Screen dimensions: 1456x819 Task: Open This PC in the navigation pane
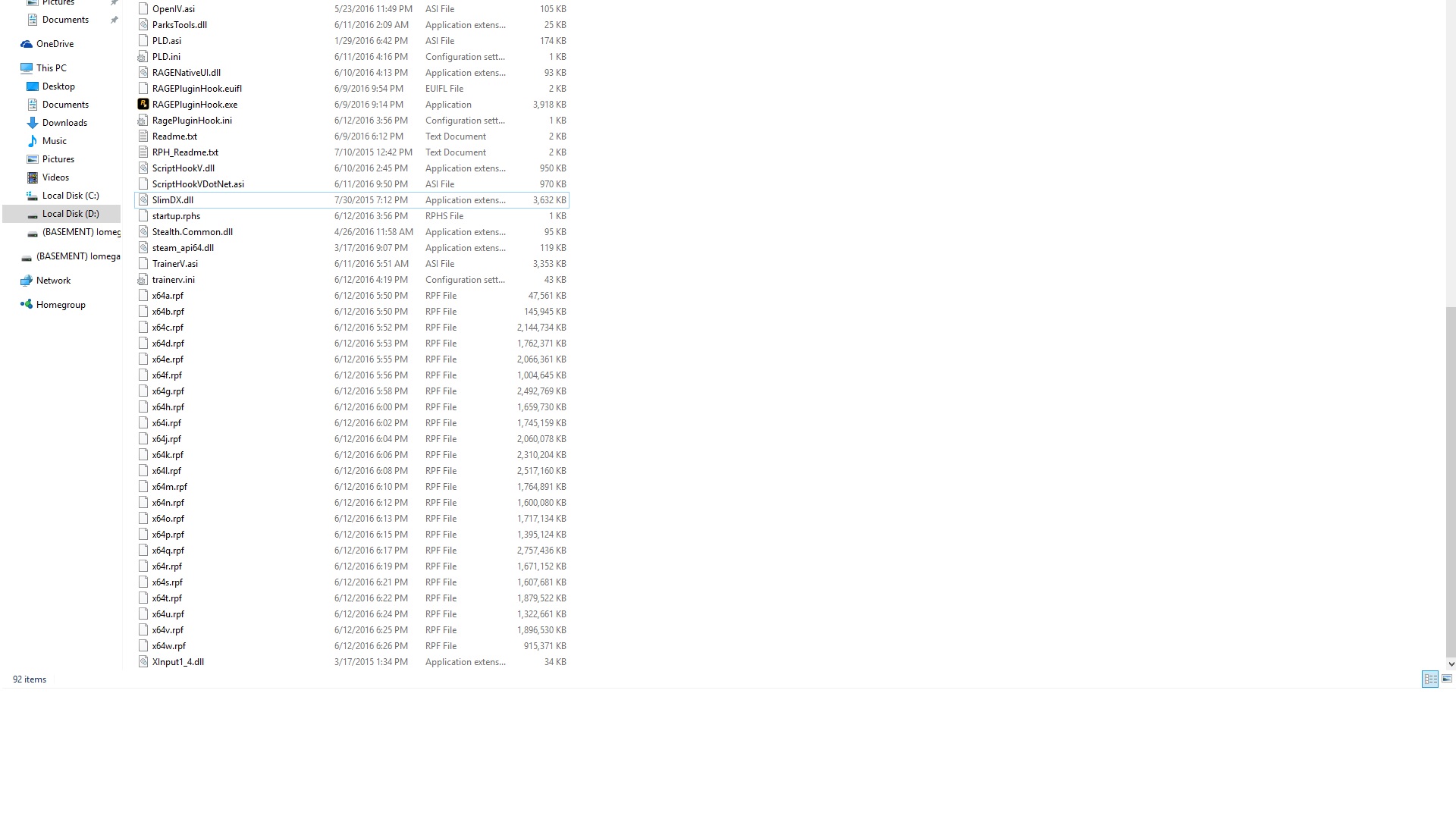[x=51, y=68]
